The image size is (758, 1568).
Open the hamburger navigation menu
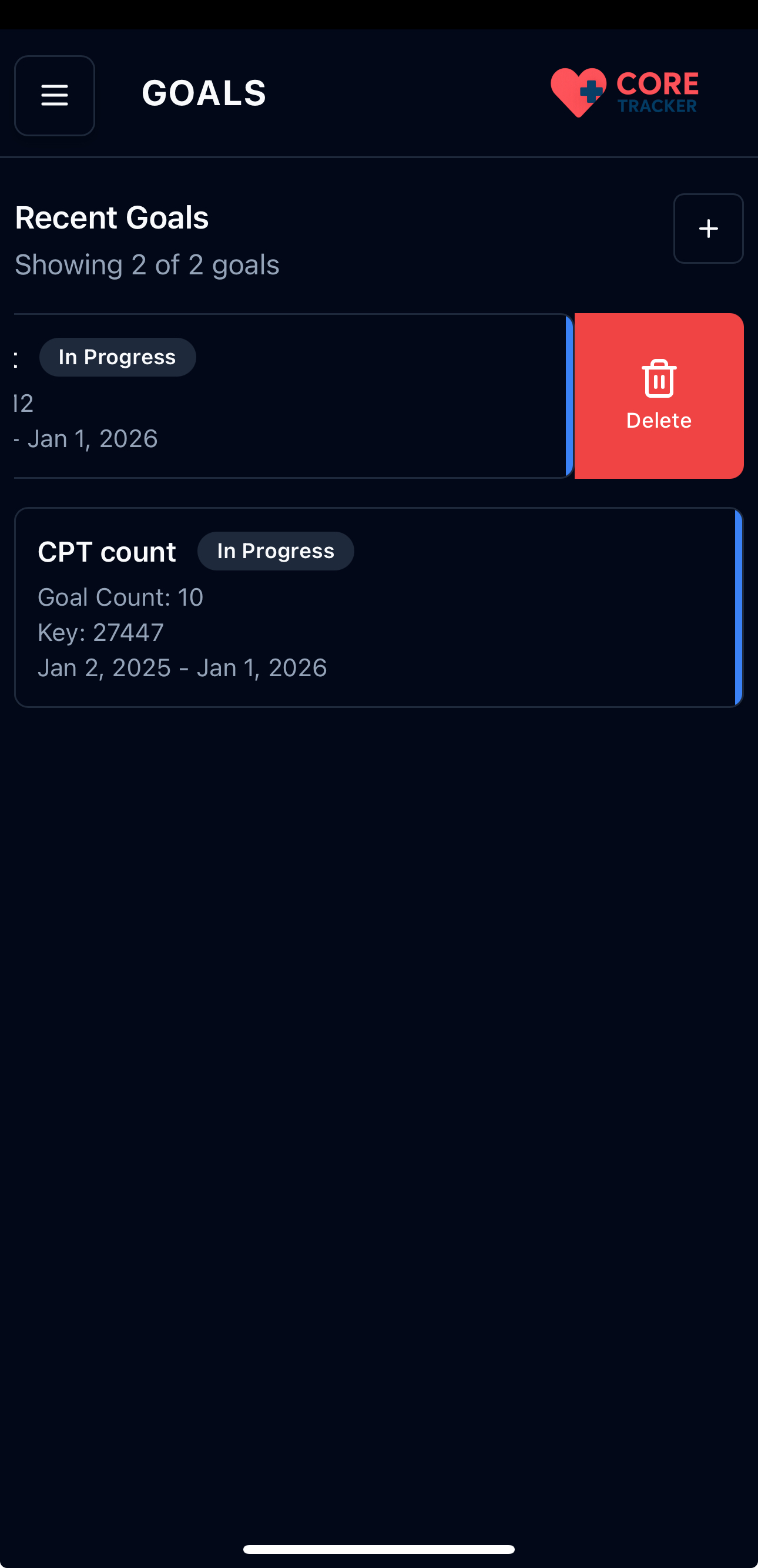pos(54,96)
